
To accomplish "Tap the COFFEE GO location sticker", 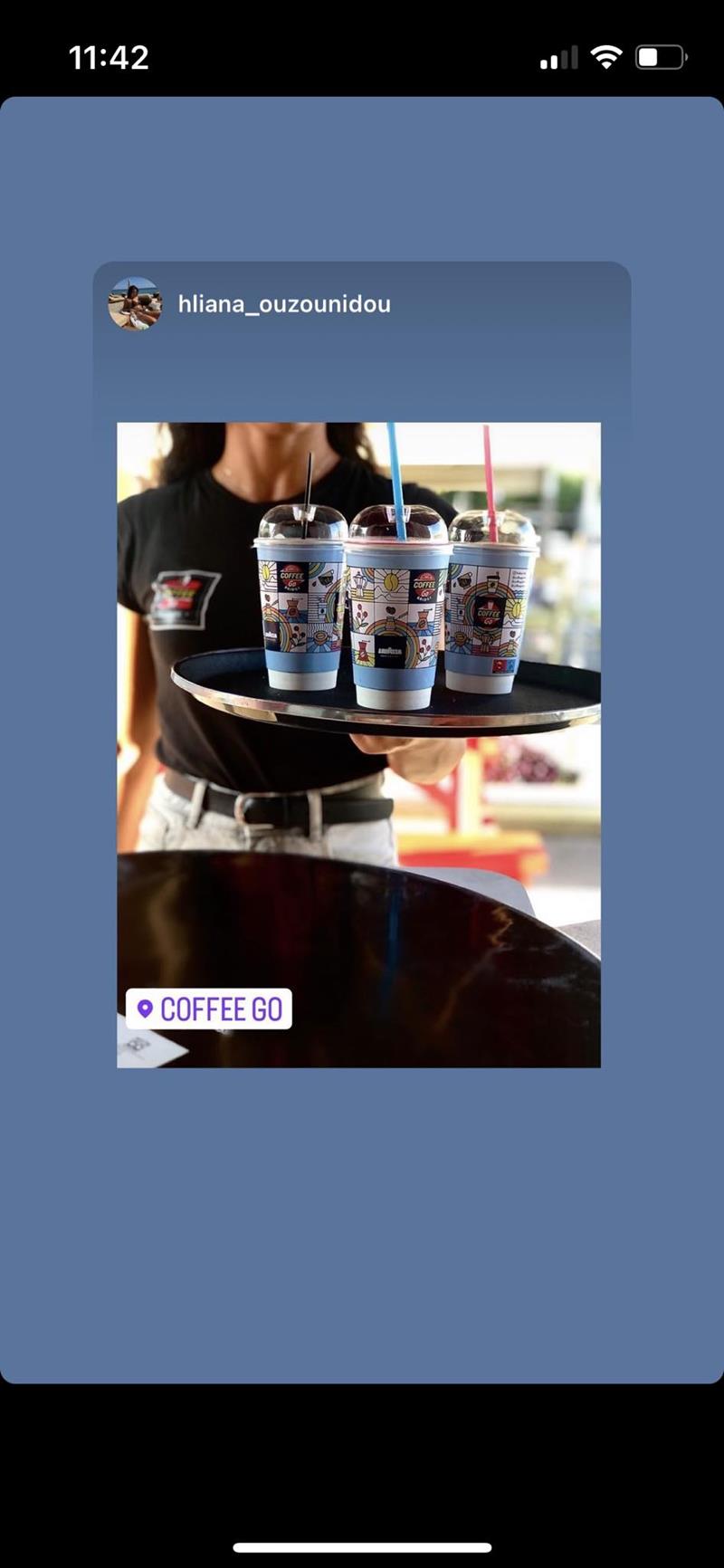I will tap(209, 1009).
